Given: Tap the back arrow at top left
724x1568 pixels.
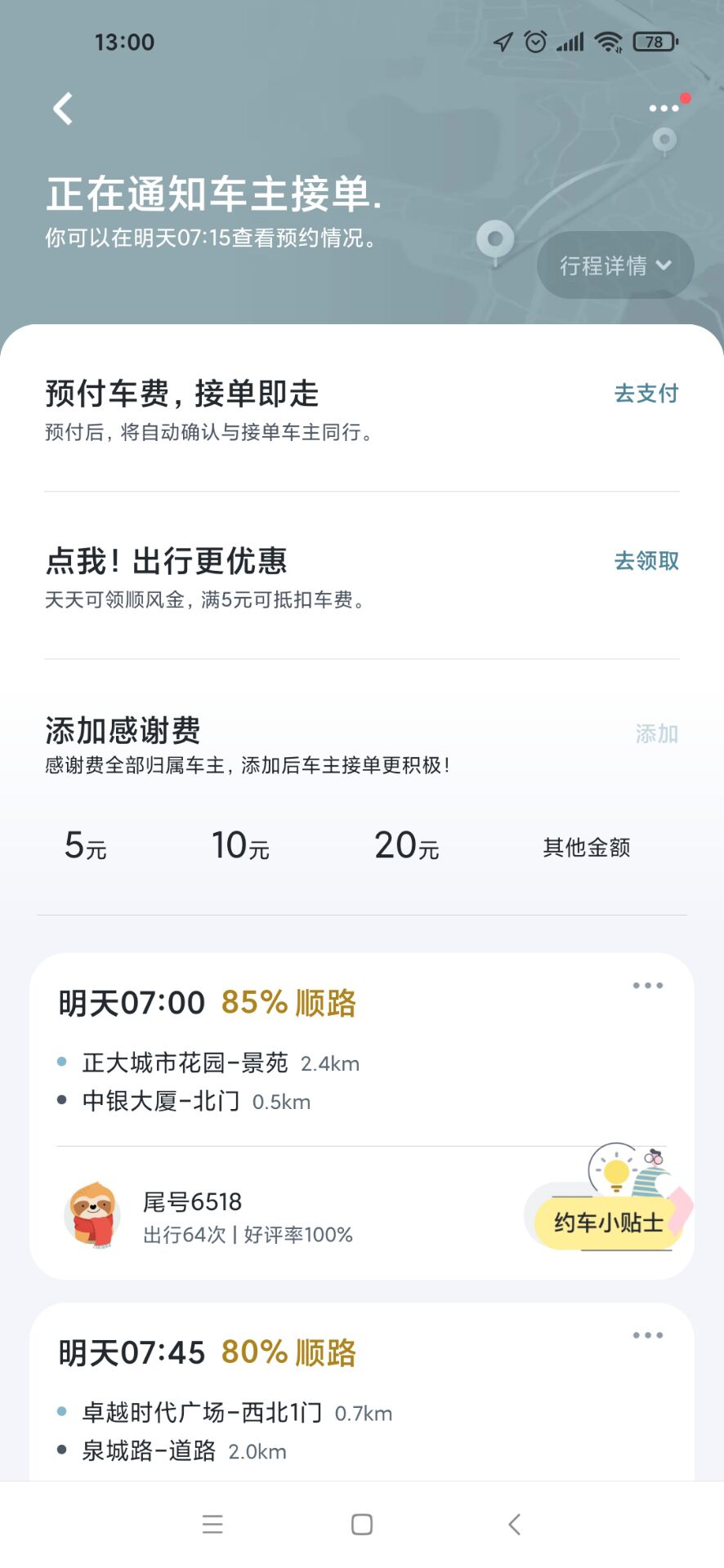Looking at the screenshot, I should [61, 109].
